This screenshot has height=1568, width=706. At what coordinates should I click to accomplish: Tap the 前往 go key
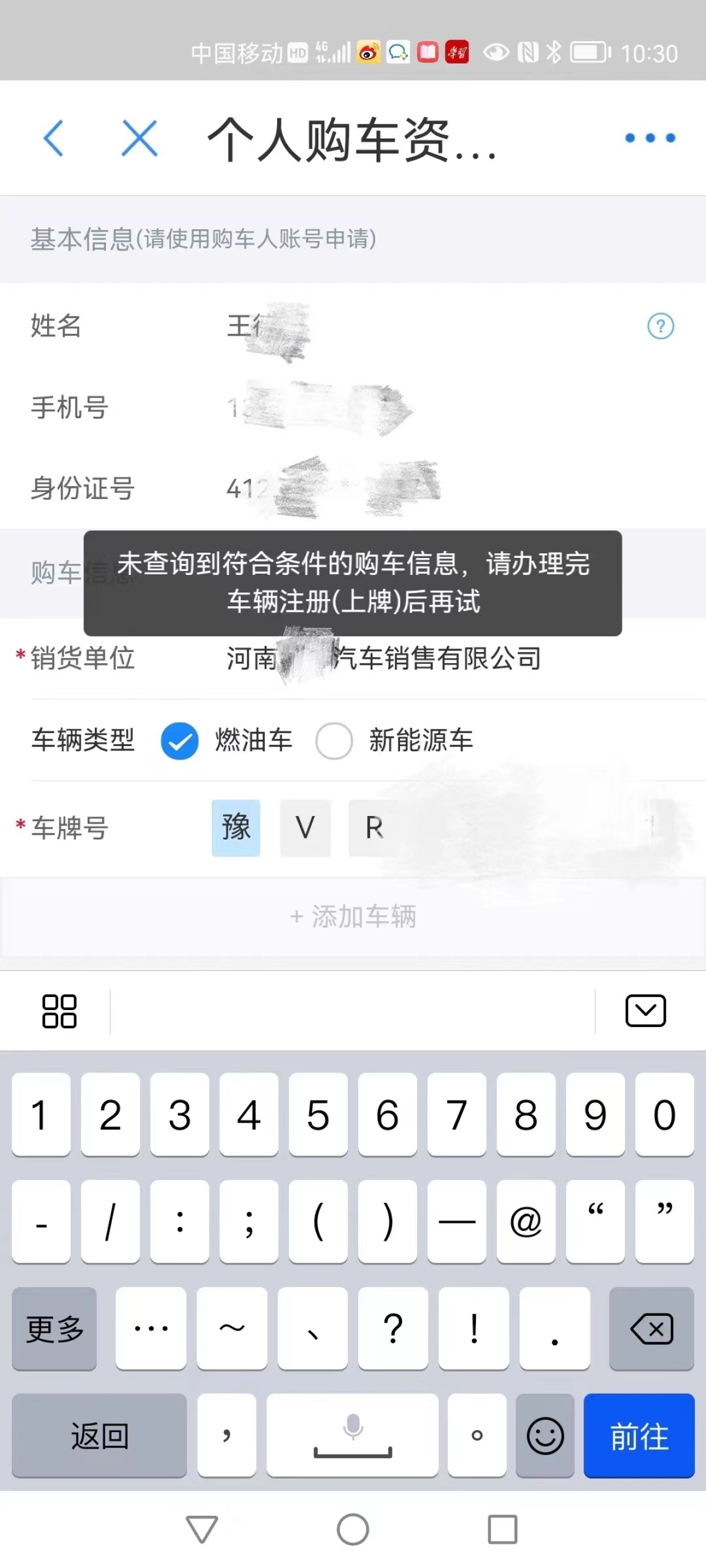(638, 1435)
